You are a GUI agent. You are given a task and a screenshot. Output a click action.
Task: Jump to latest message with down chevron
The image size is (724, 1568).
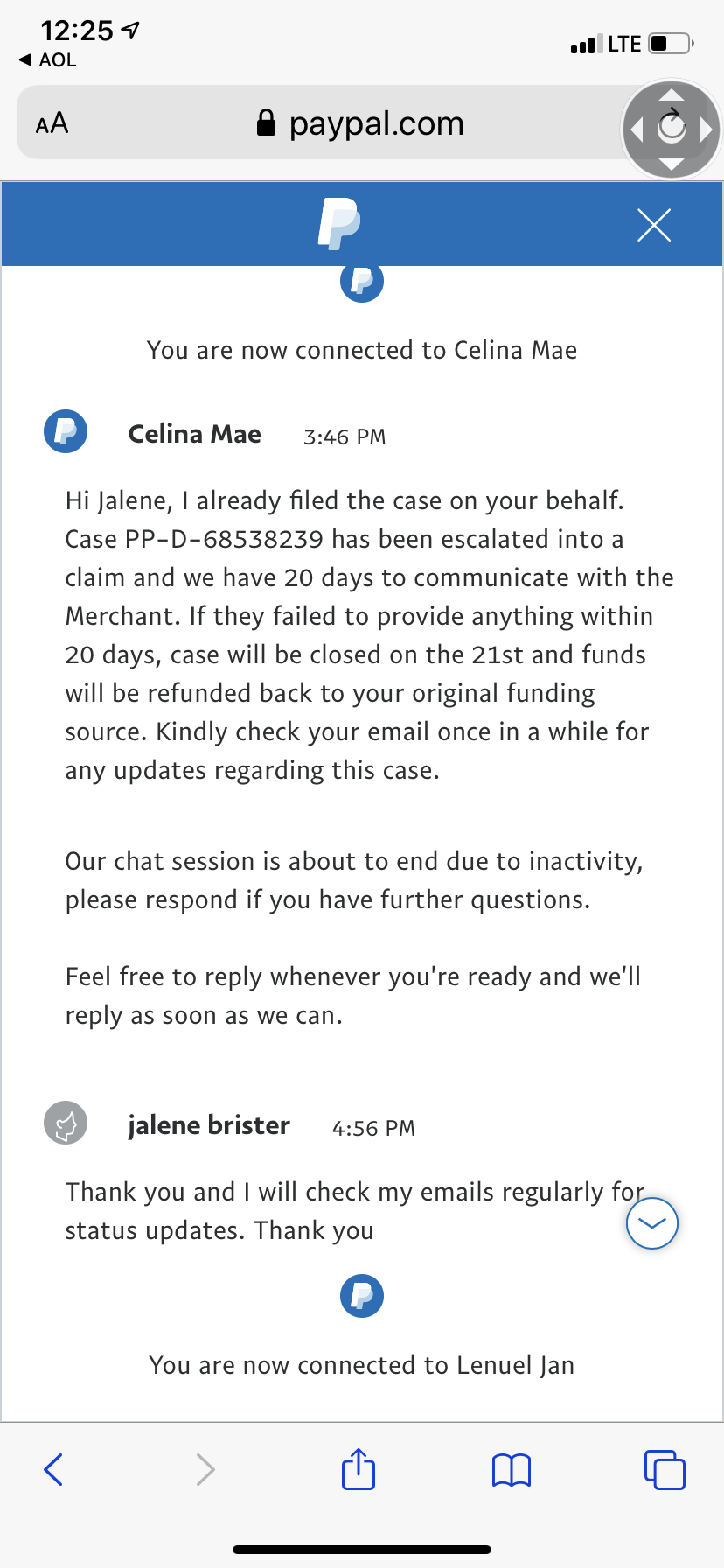[652, 1222]
